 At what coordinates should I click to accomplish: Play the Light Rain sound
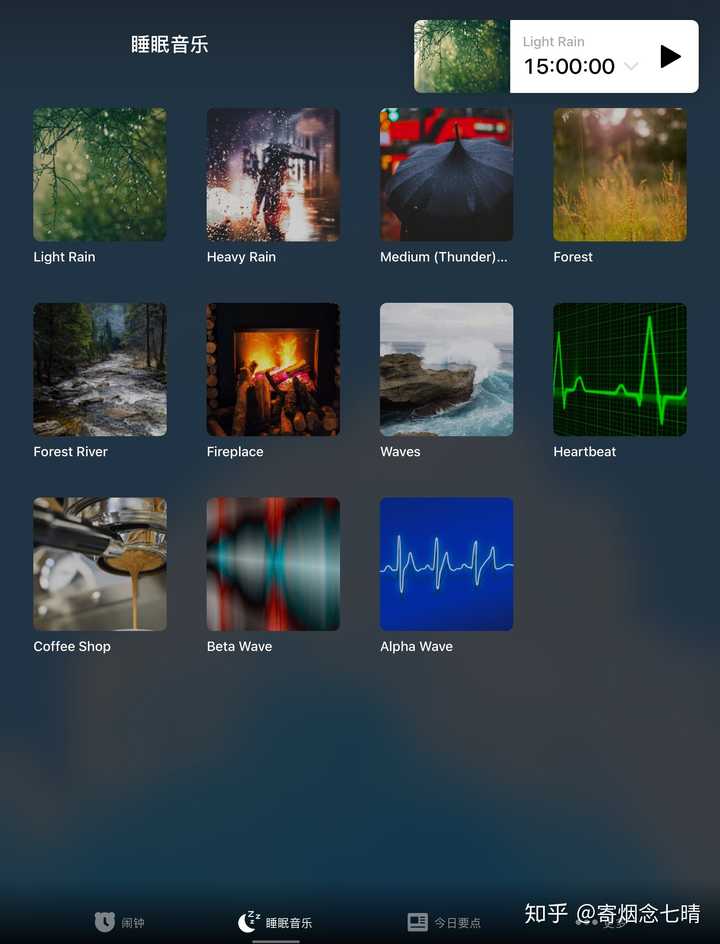670,57
